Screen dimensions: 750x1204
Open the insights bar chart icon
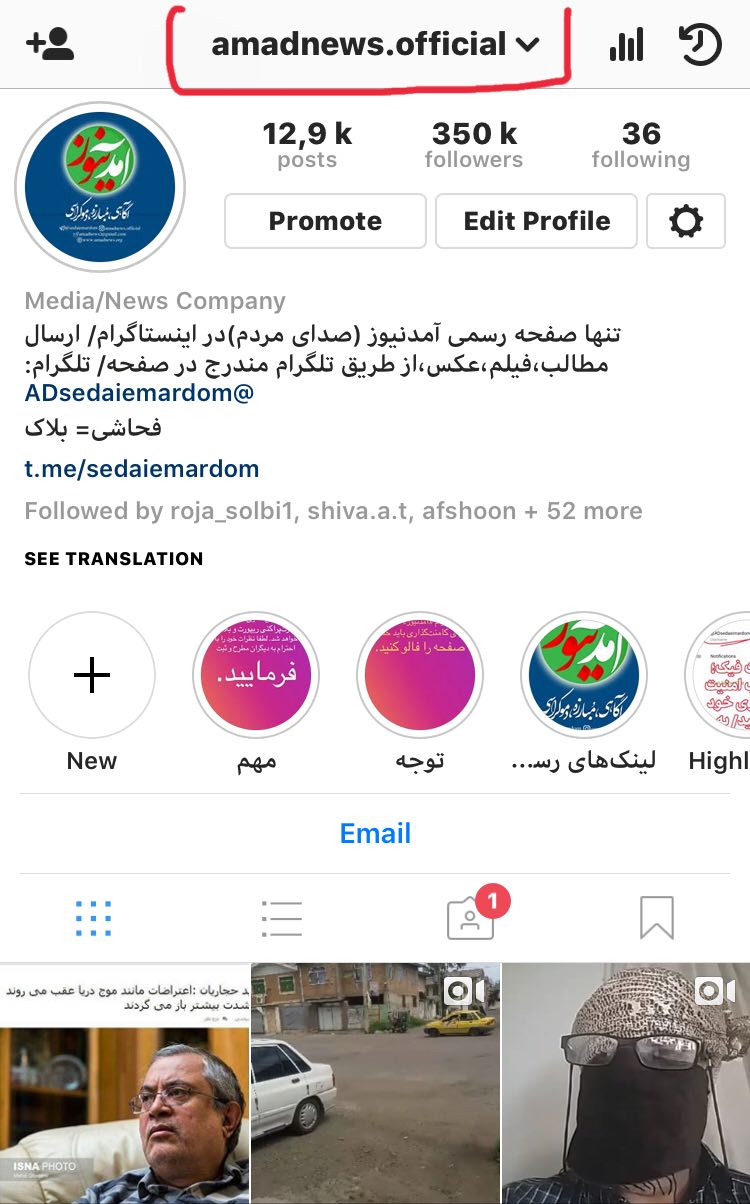click(x=626, y=45)
